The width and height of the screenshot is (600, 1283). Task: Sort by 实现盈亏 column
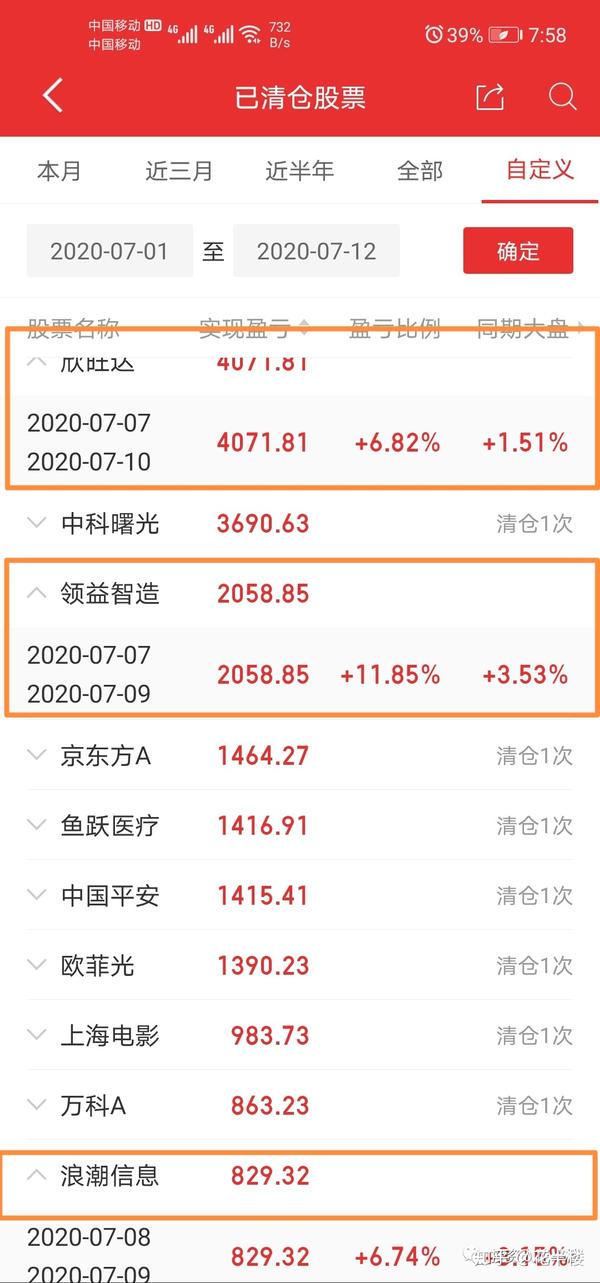254,328
